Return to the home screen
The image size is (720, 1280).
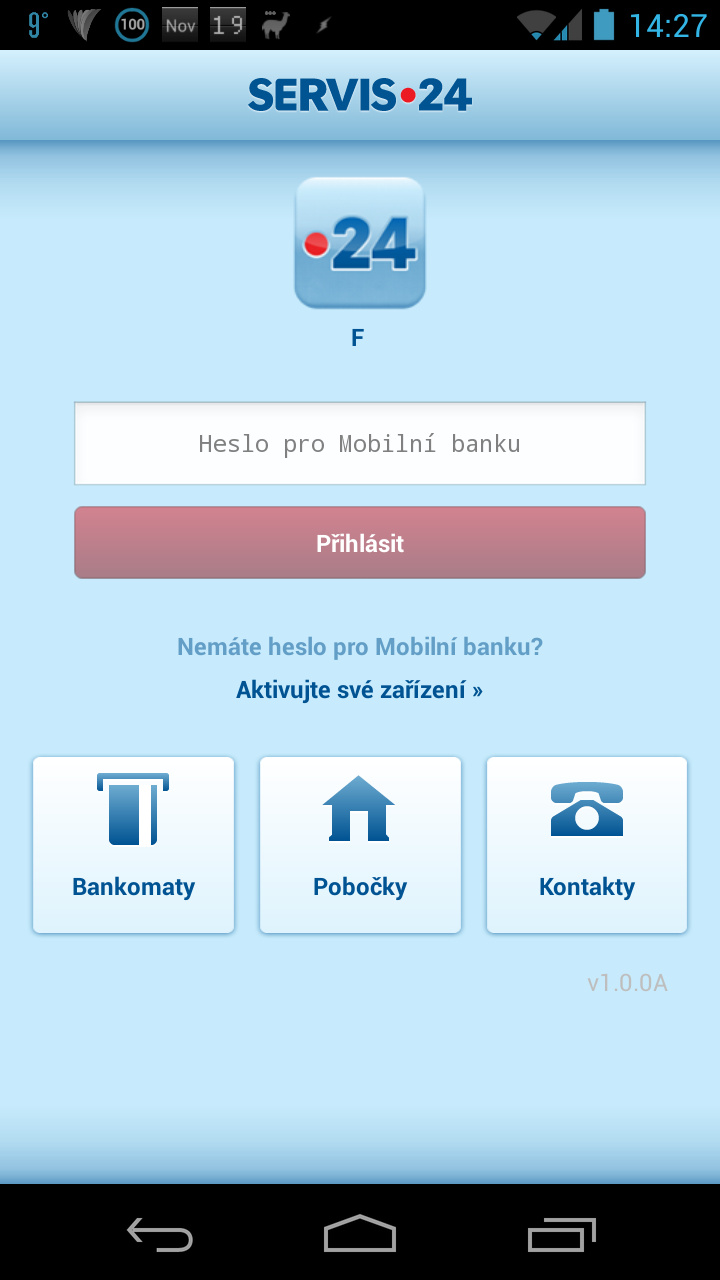click(x=360, y=1234)
